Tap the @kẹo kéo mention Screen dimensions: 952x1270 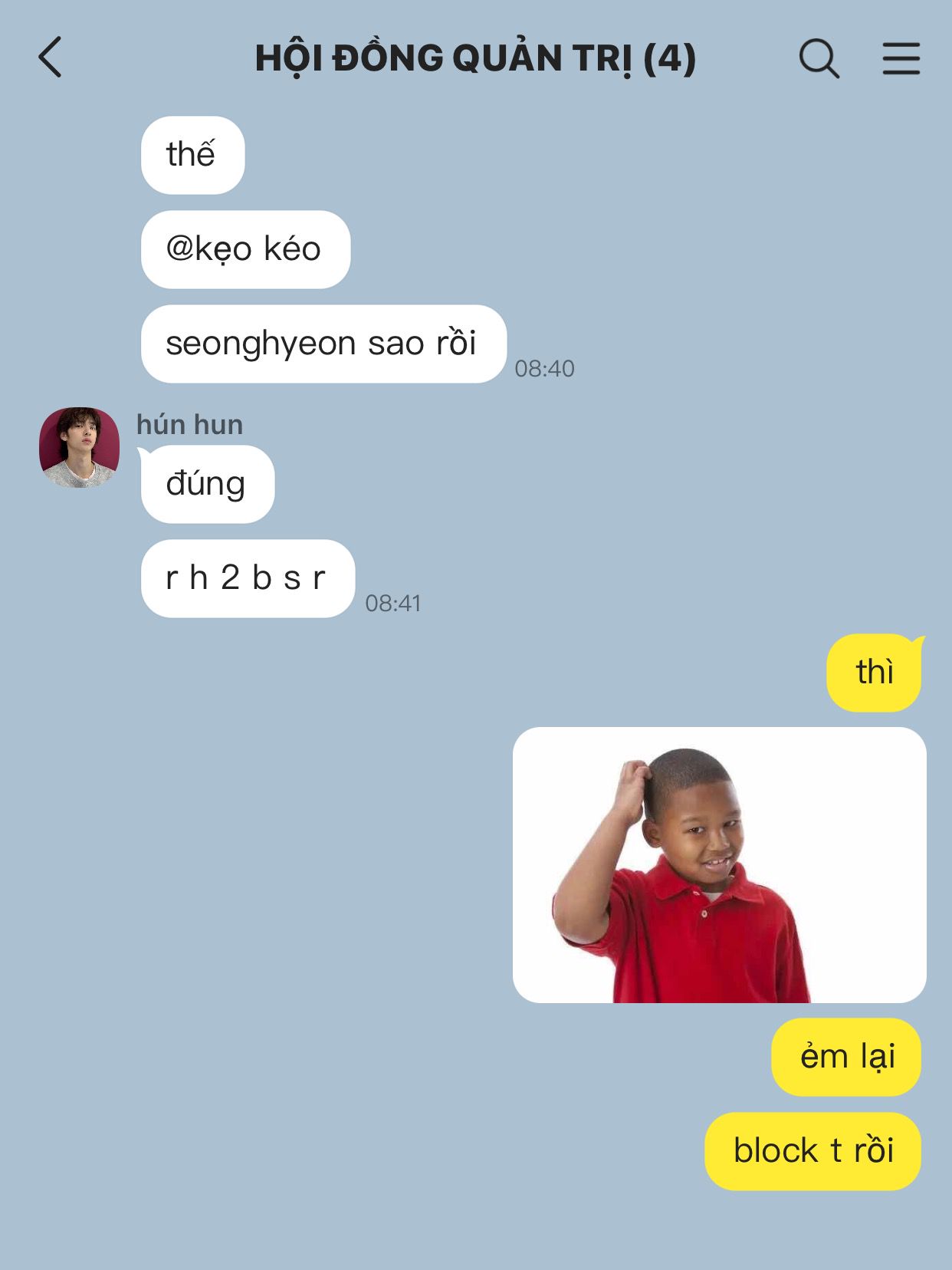[x=244, y=249]
